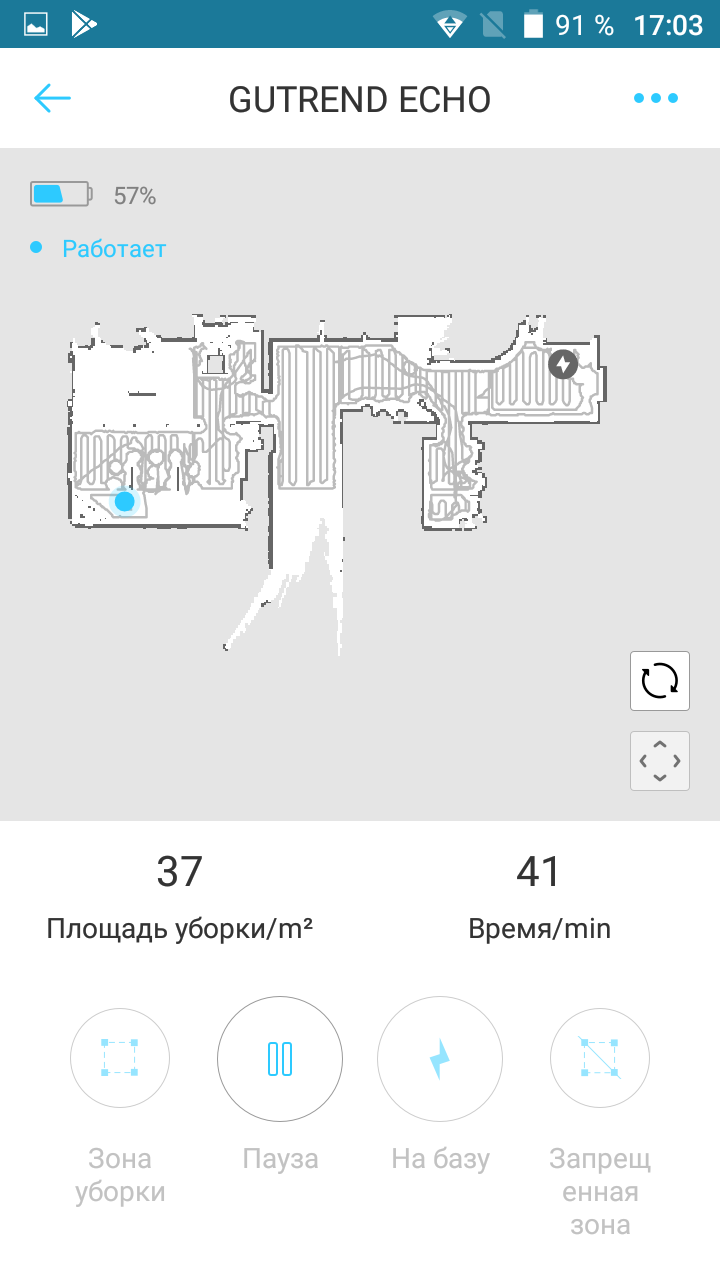Go back using the arrow icon
The width and height of the screenshot is (720, 1280).
pyautogui.click(x=52, y=98)
